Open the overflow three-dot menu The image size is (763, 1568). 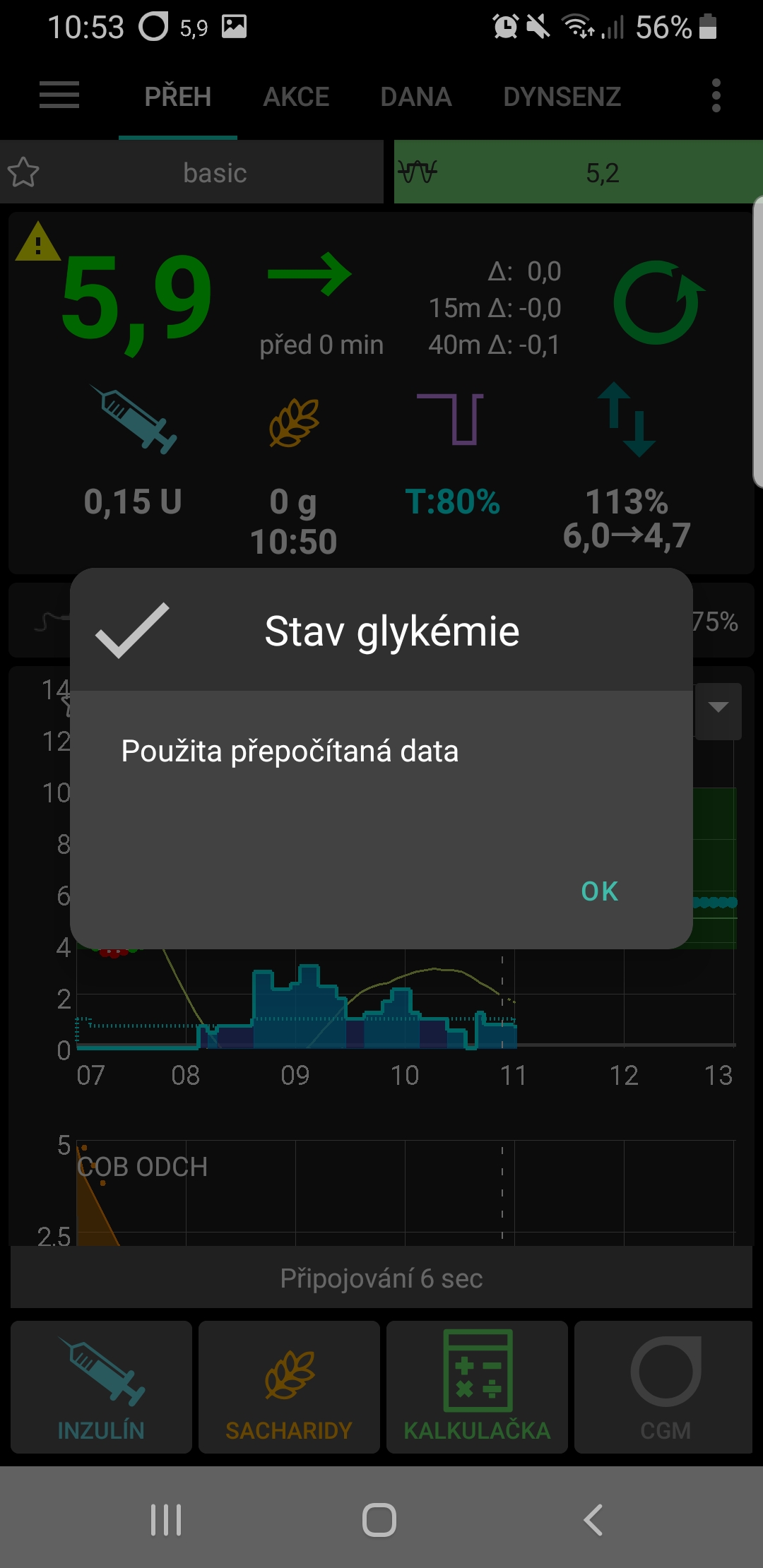(x=716, y=95)
